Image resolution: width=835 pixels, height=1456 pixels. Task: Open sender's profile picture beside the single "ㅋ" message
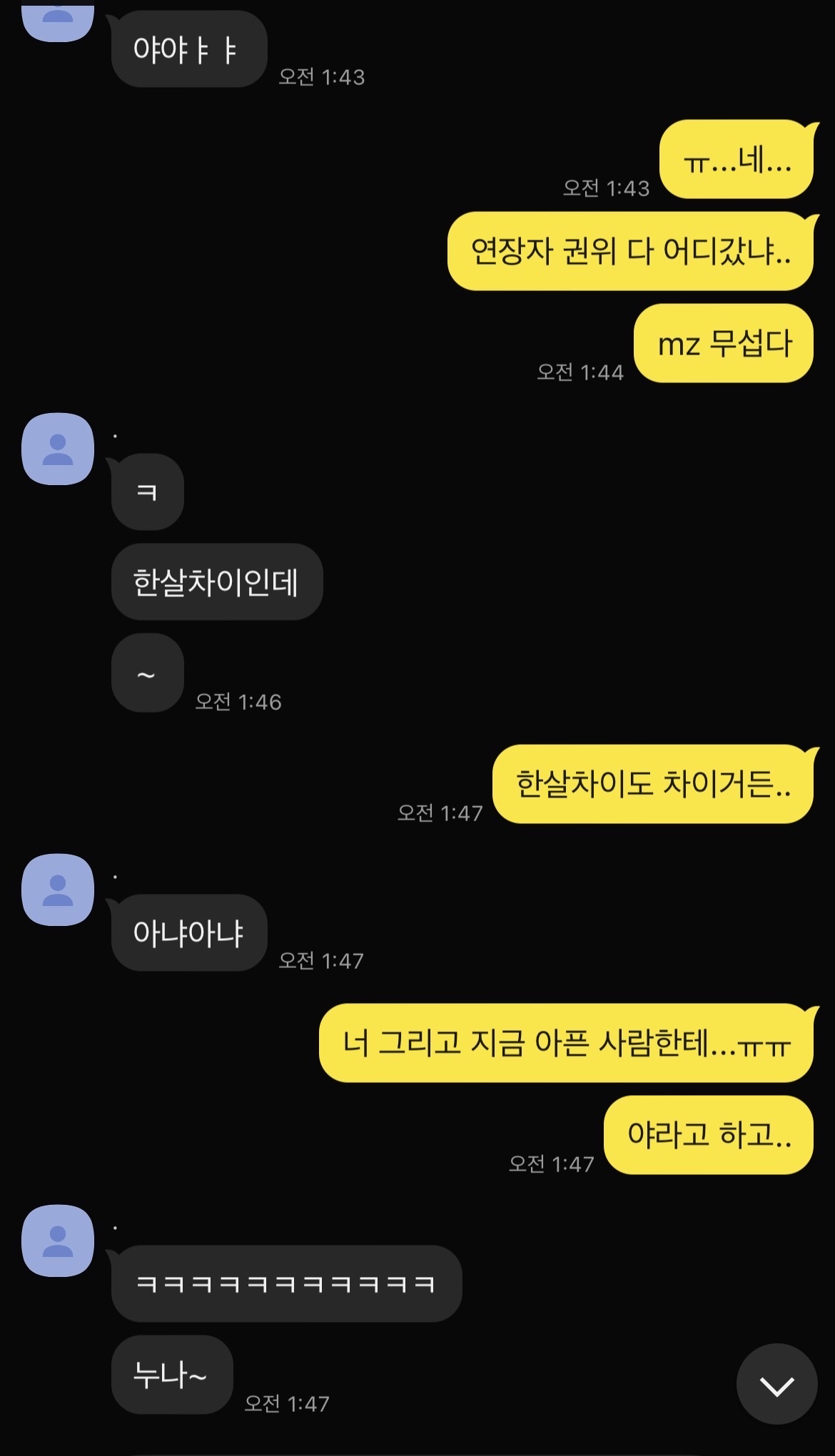tap(58, 449)
